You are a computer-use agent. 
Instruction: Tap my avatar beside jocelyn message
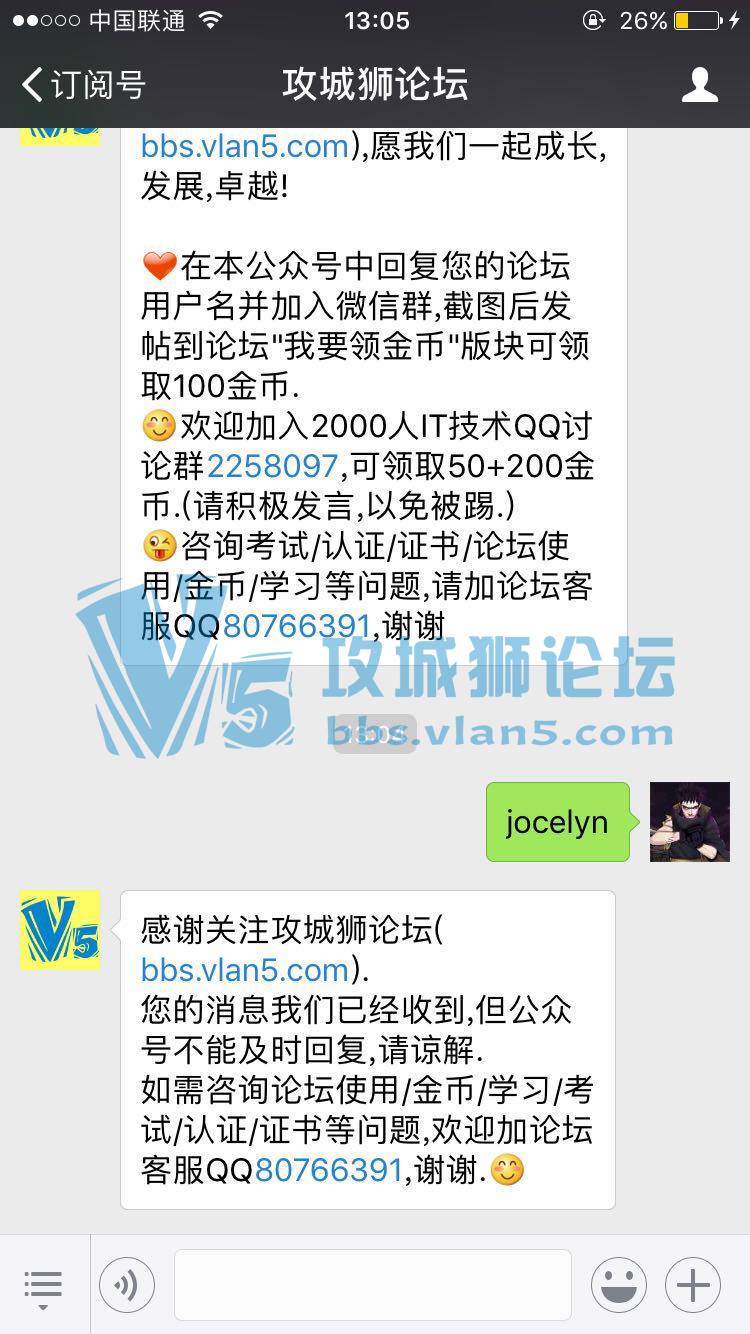(690, 822)
